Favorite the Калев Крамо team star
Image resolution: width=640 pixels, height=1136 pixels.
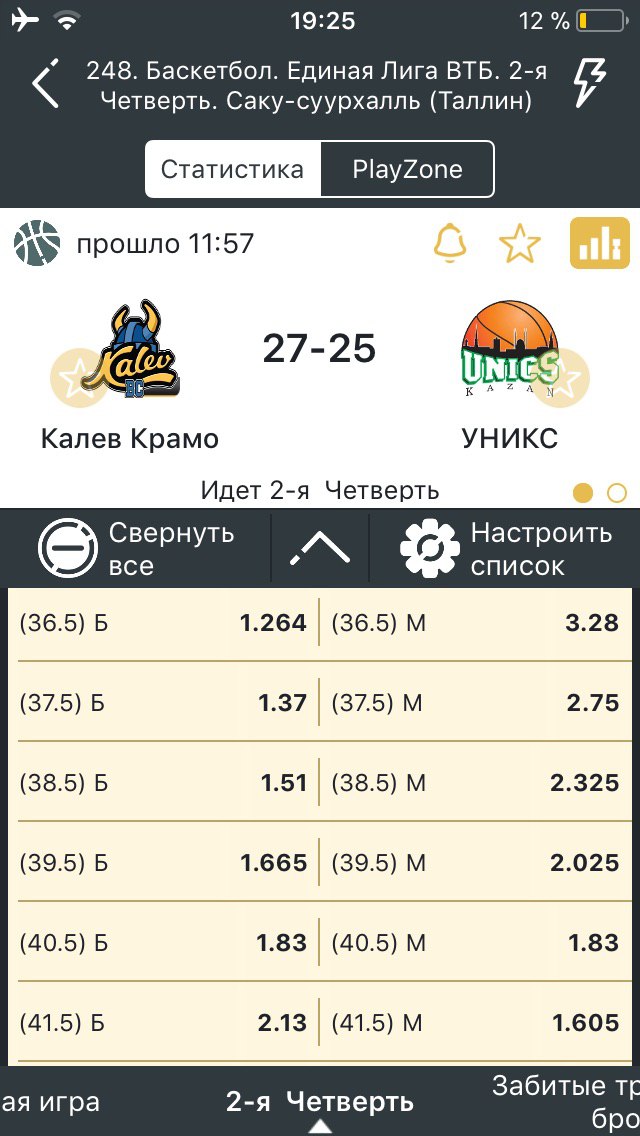pos(78,377)
